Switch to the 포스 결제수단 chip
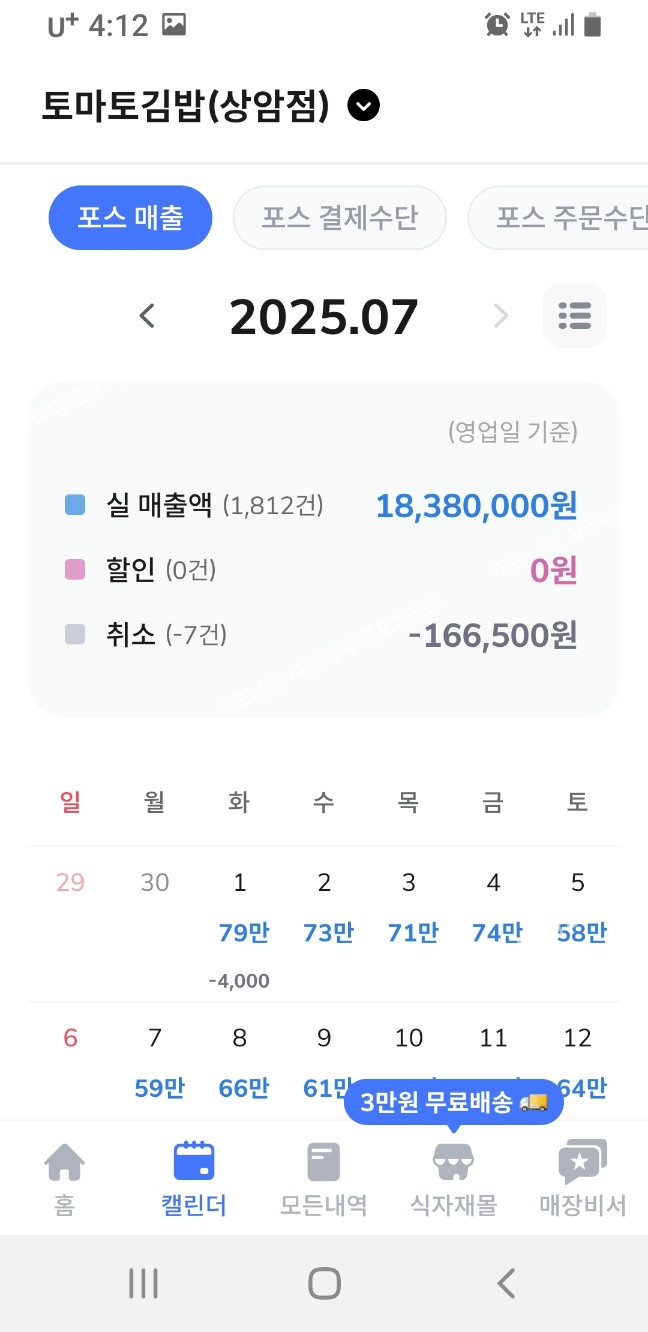Screen dimensions: 648x1332 (x=340, y=217)
